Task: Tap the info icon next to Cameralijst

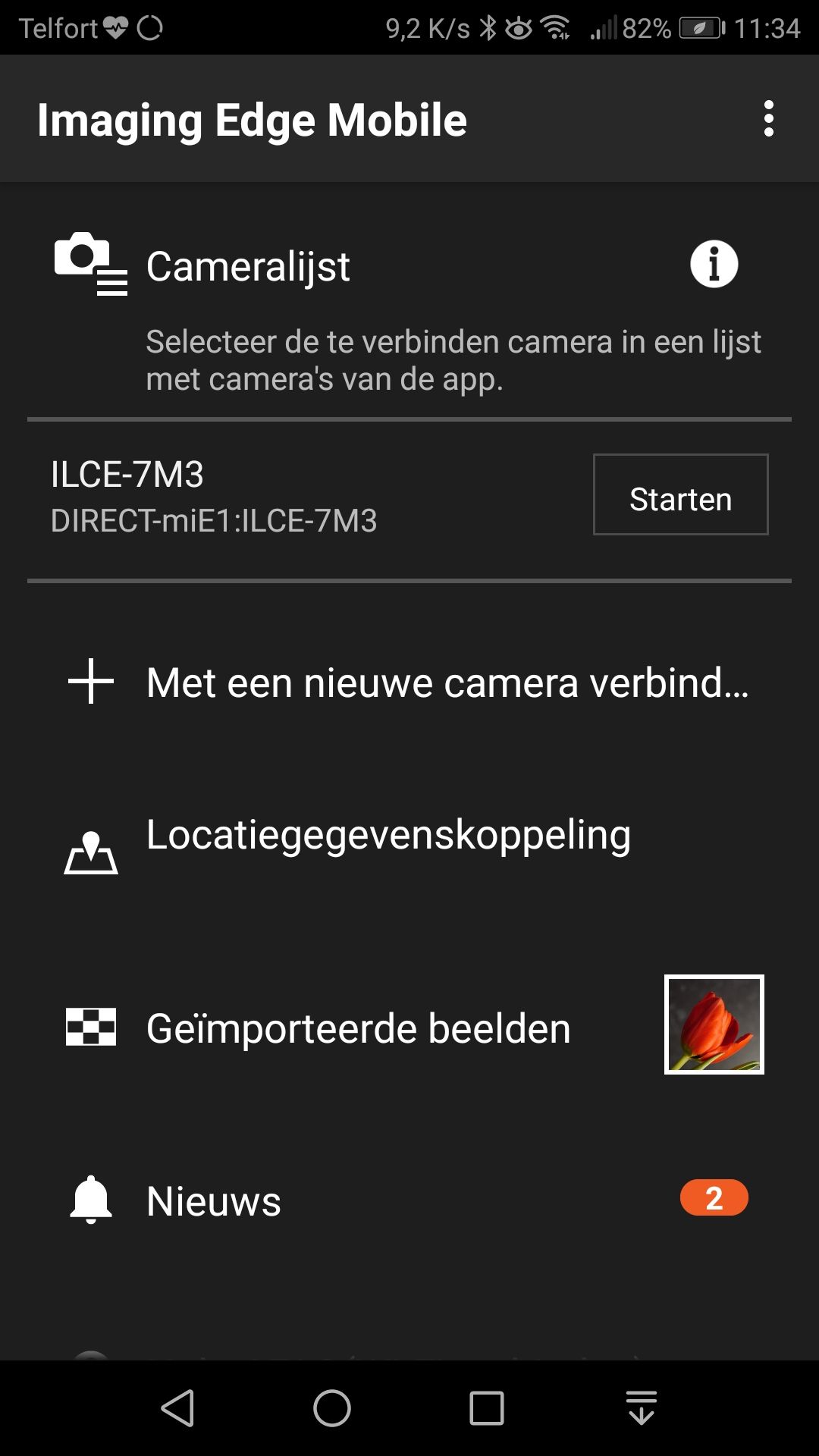Action: pyautogui.click(x=713, y=265)
